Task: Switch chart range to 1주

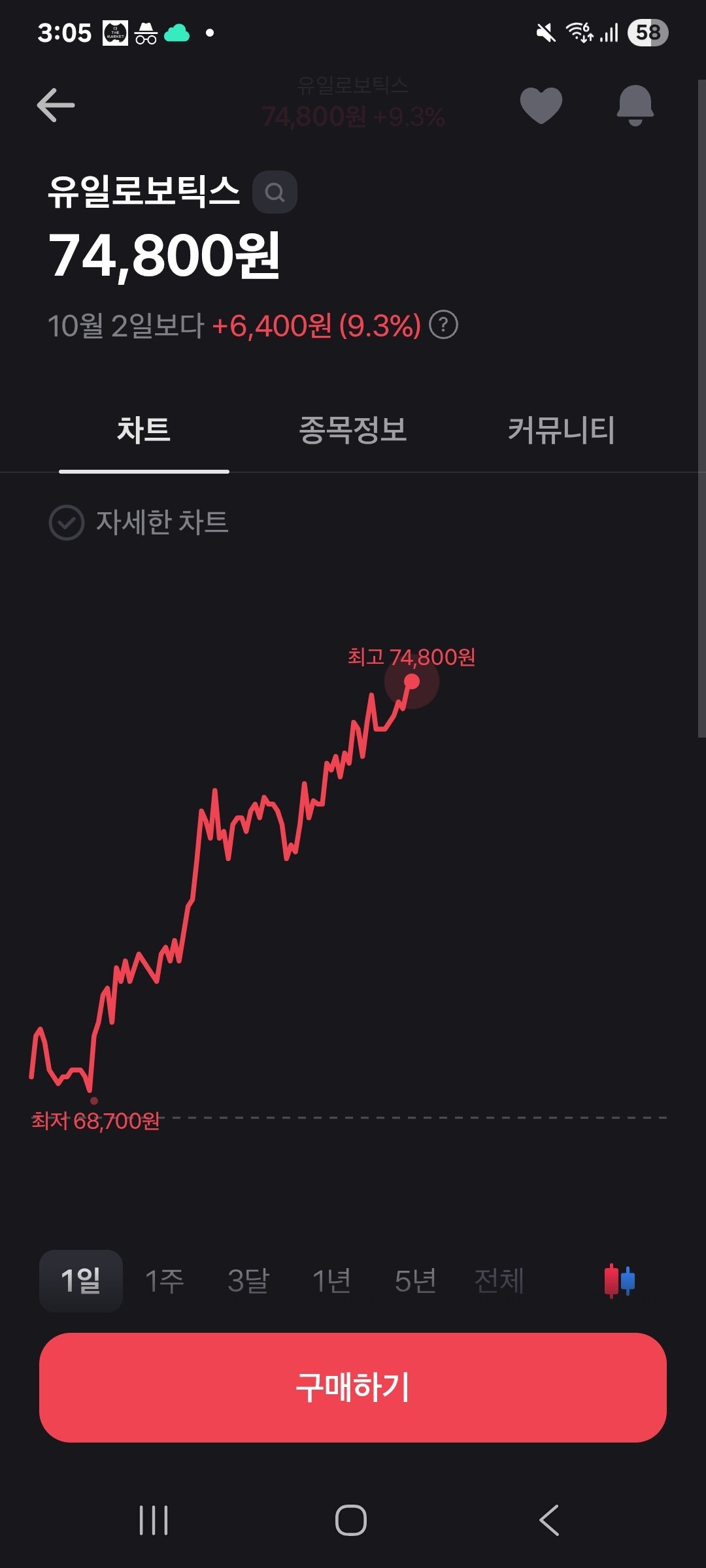Action: click(165, 1281)
